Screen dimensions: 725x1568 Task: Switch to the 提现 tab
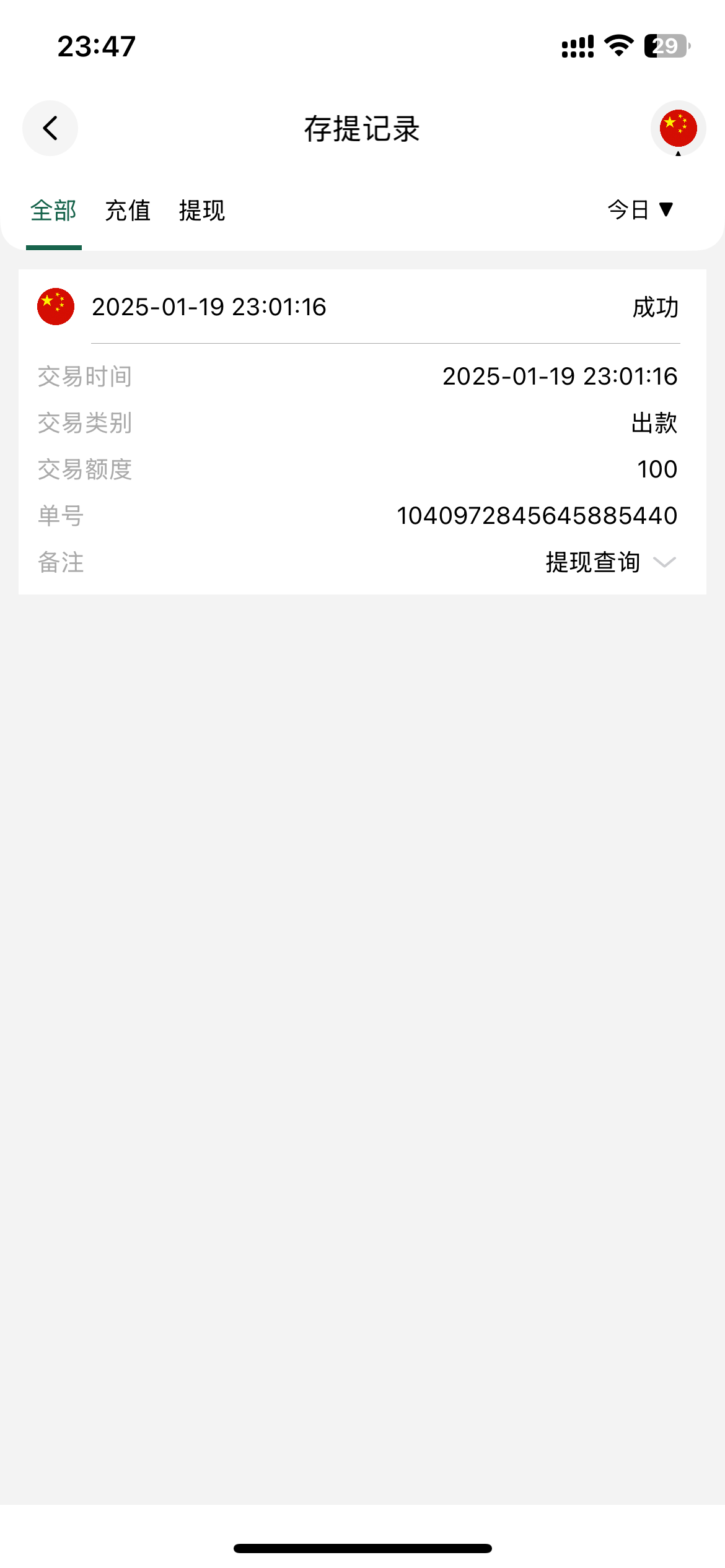click(201, 211)
